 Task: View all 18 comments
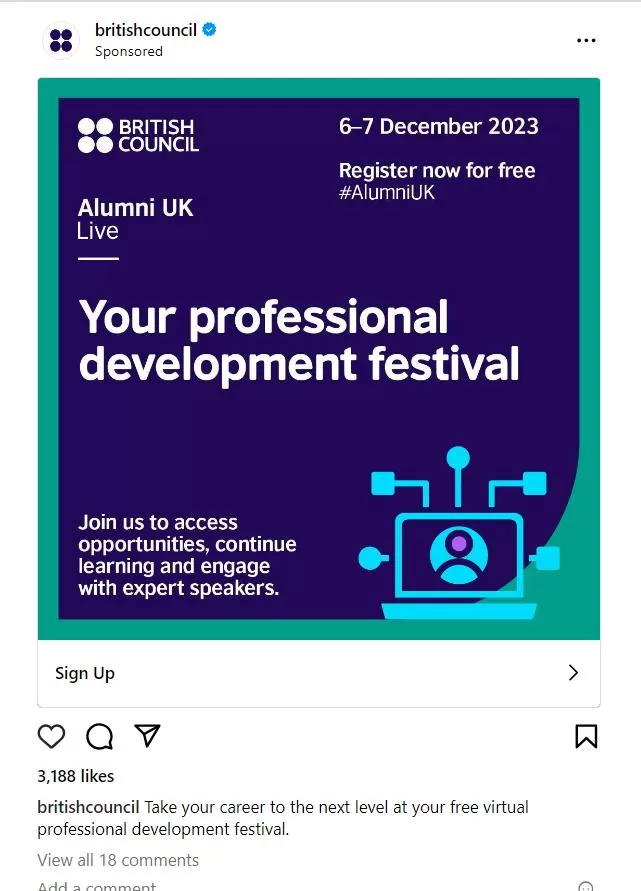(118, 860)
